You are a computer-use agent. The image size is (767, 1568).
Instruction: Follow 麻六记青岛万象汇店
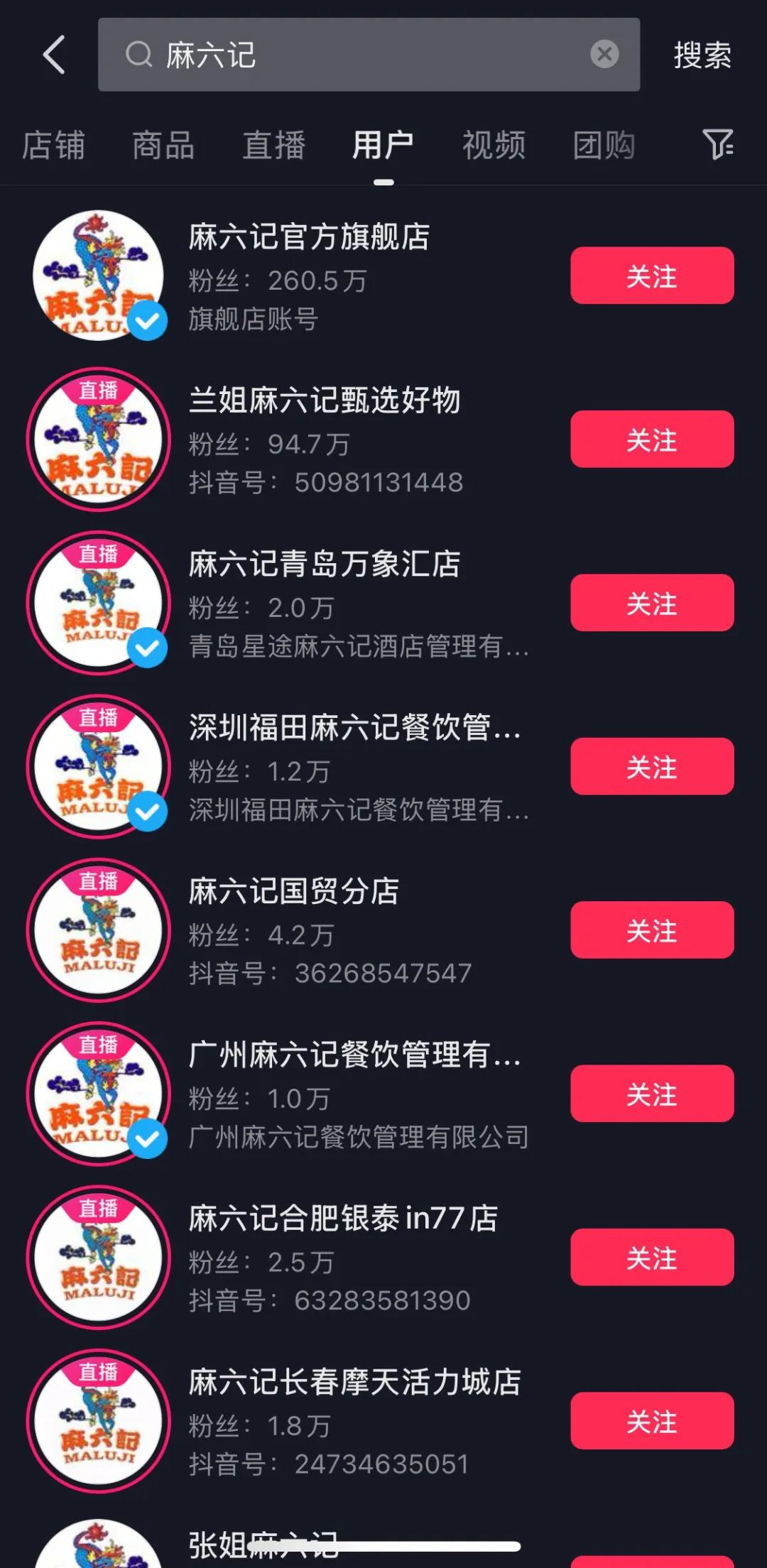point(652,603)
